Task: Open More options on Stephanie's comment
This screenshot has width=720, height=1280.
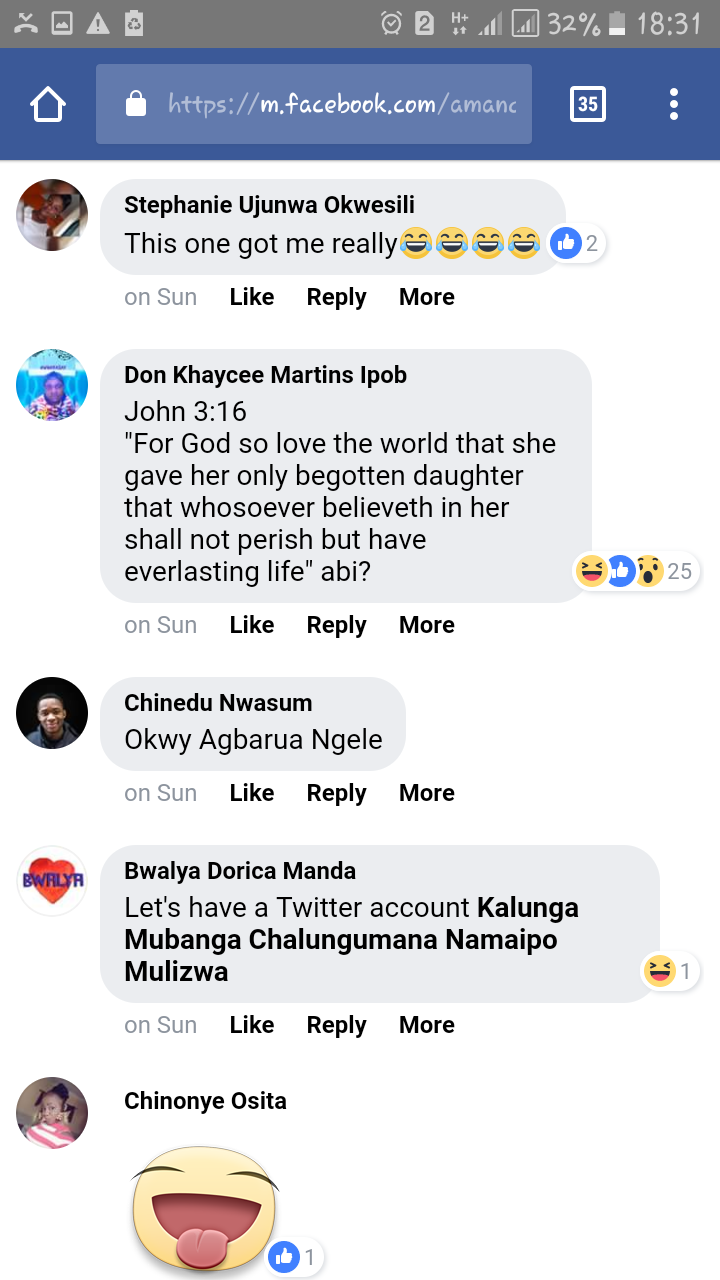Action: (x=427, y=297)
